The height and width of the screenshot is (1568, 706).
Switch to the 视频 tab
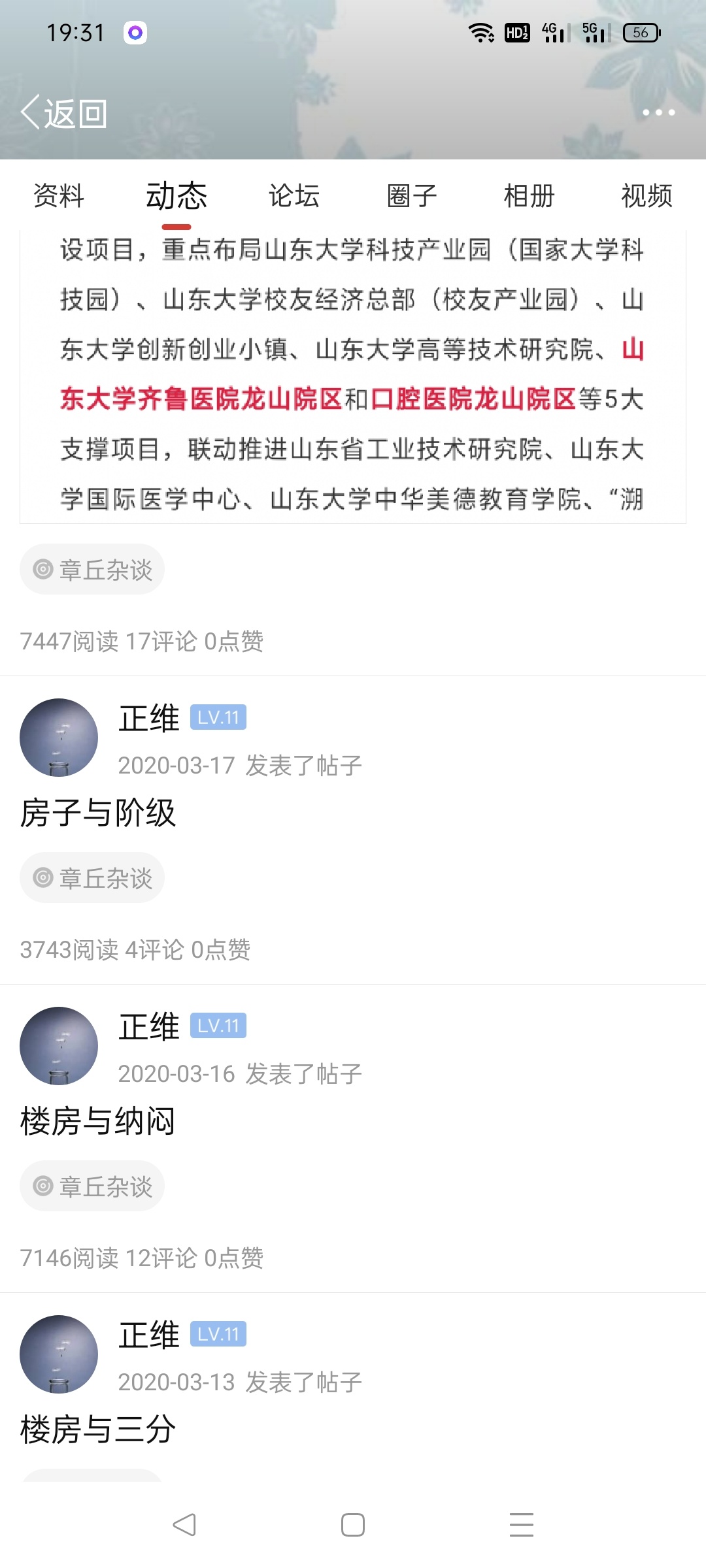[647, 195]
